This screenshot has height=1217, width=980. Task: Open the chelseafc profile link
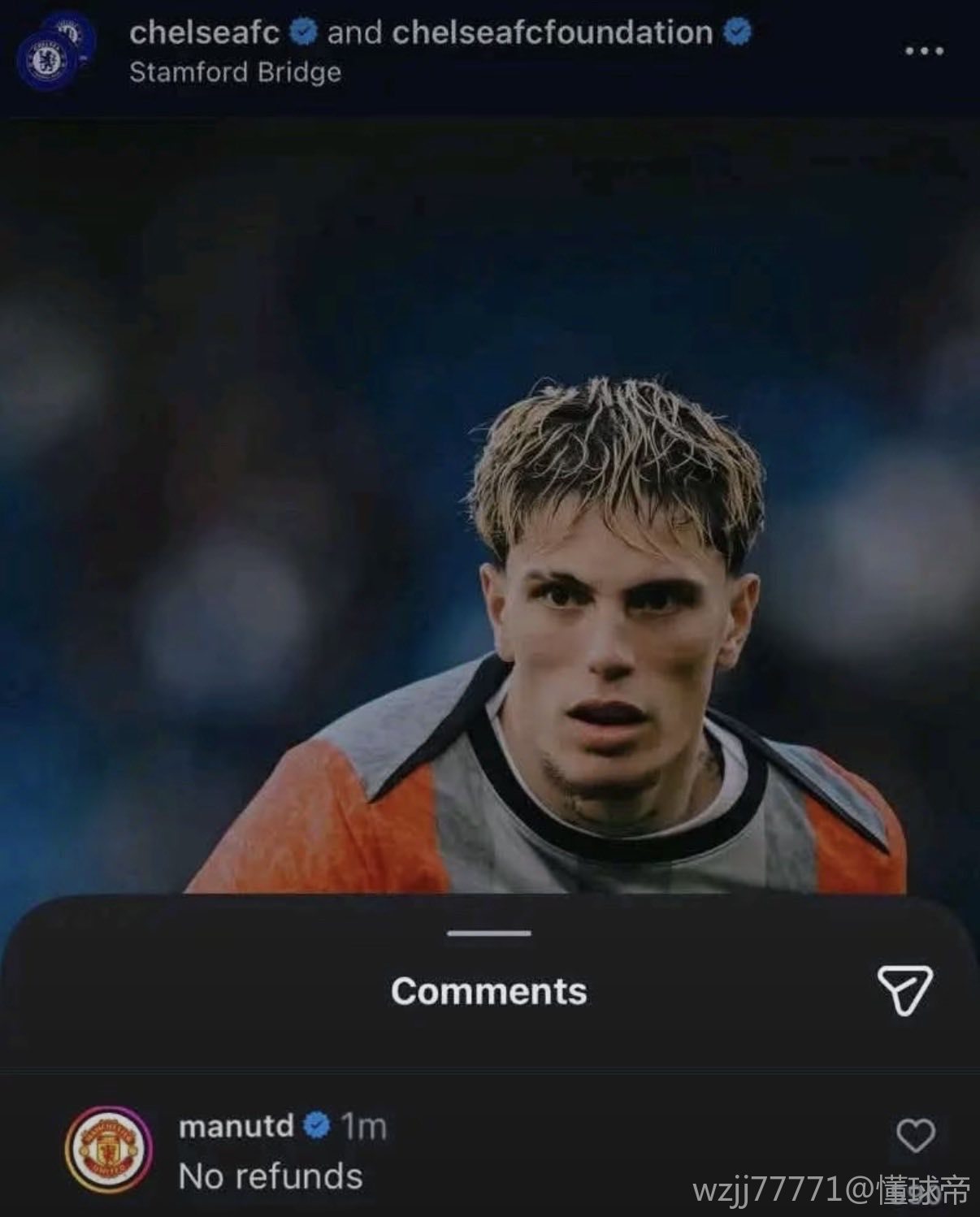tap(204, 32)
